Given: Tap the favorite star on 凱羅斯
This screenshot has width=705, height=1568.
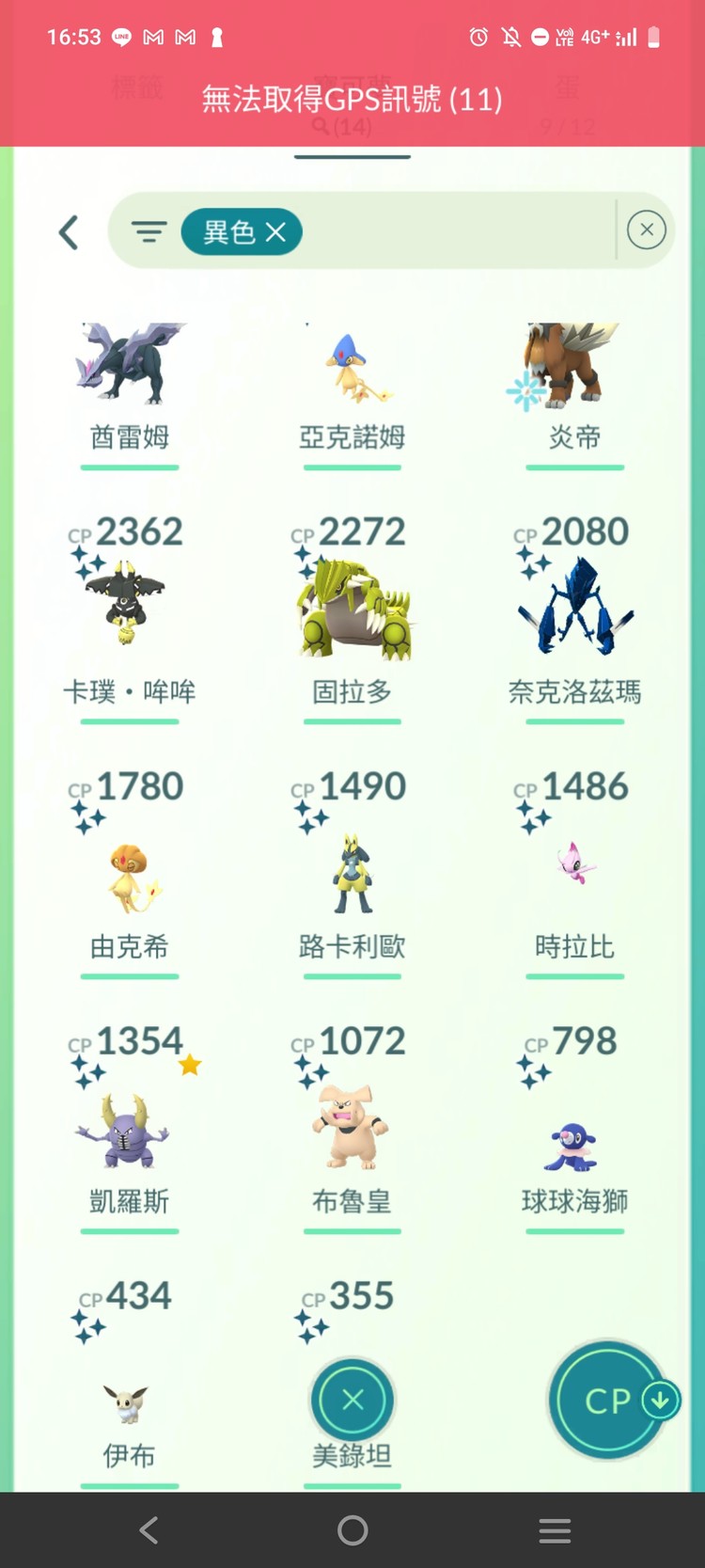Looking at the screenshot, I should pos(190,1064).
